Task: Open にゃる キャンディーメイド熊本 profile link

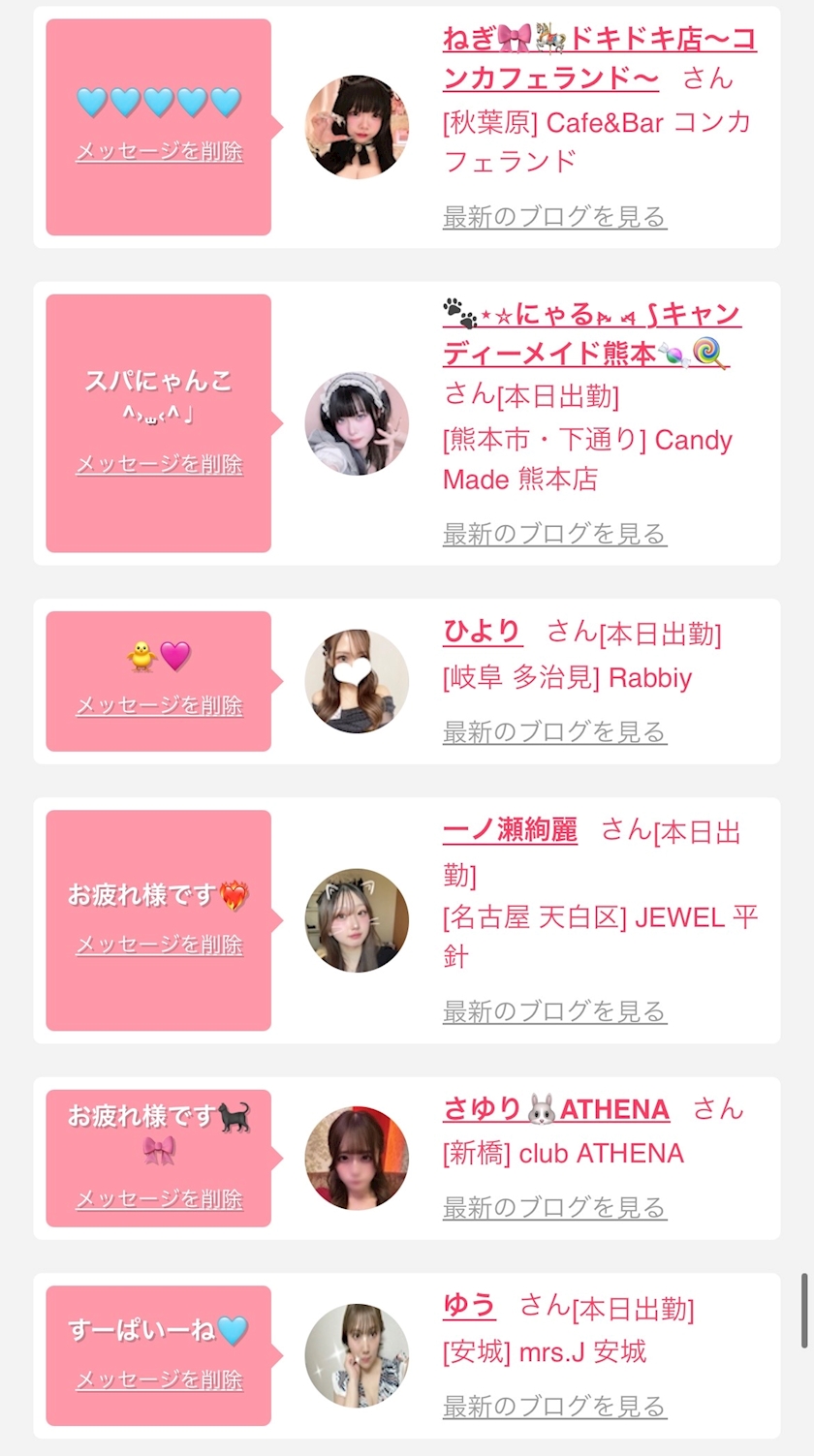Action: (591, 333)
